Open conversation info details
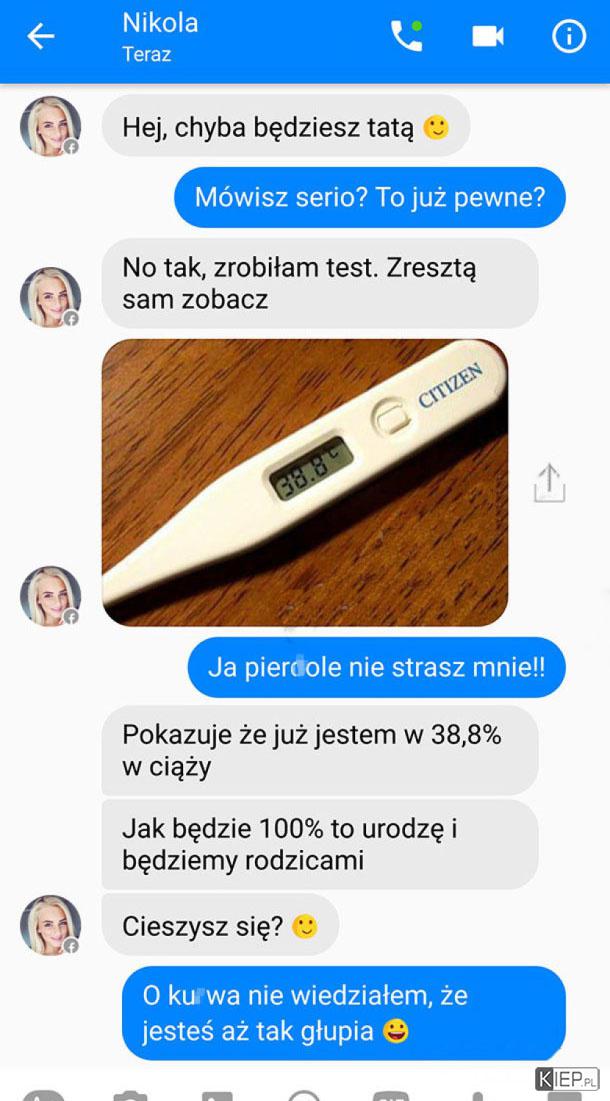This screenshot has width=610, height=1101. pos(569,37)
